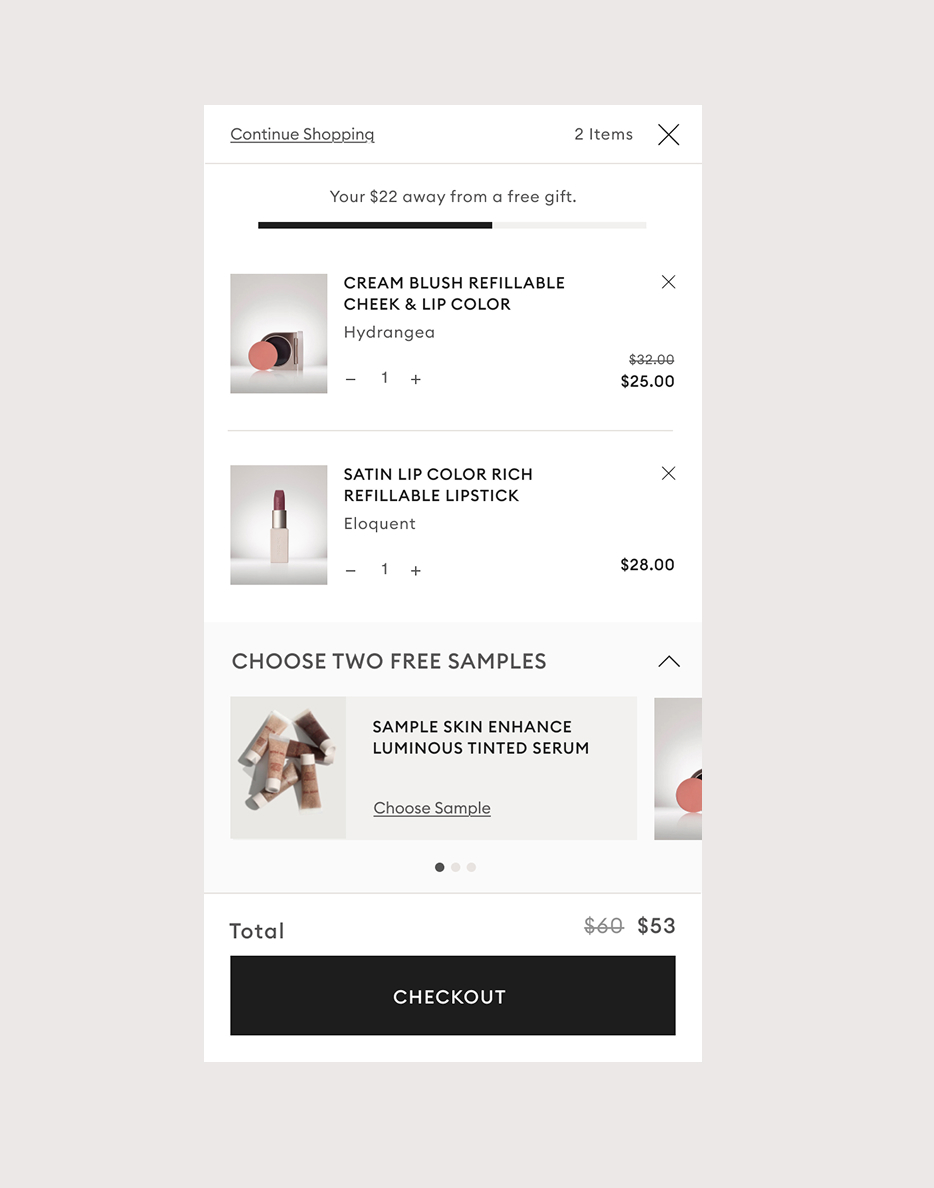Open the Satin Lip Color lipstick image
This screenshot has width=934, height=1188.
[x=279, y=524]
